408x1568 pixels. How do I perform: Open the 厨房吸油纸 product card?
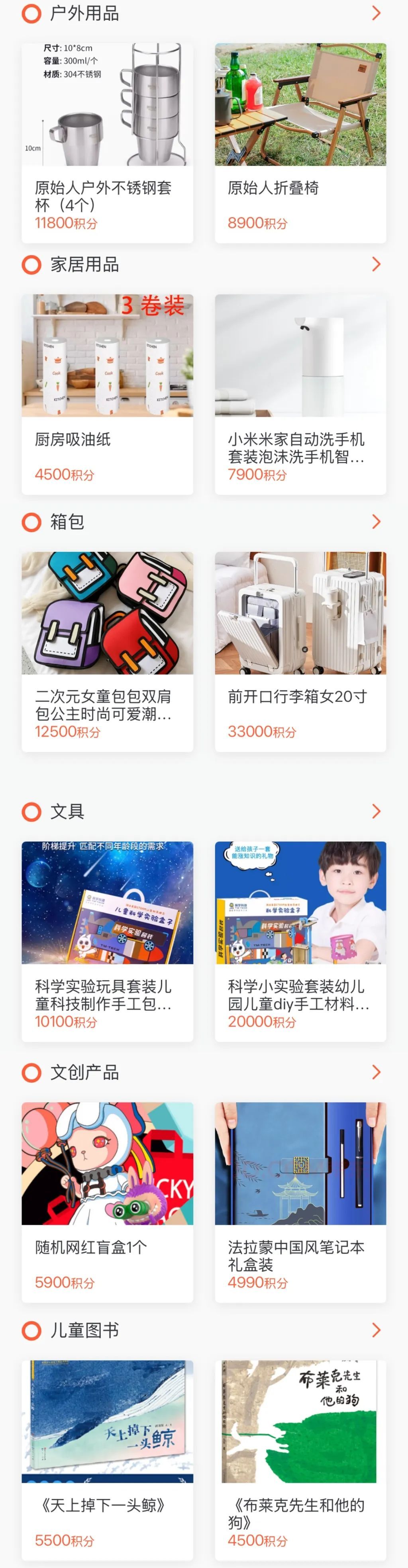coord(107,394)
